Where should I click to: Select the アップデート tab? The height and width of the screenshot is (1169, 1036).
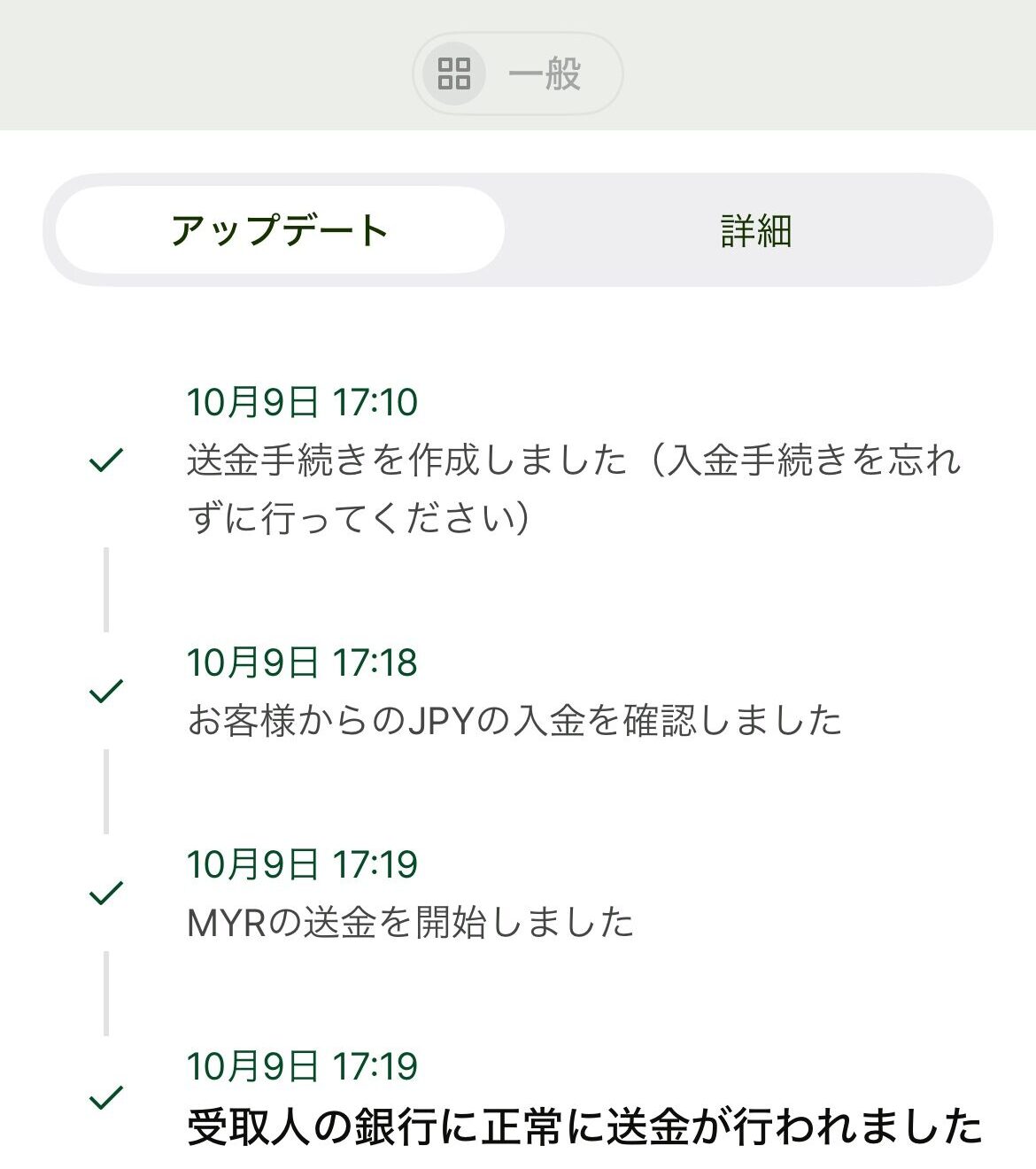(281, 228)
